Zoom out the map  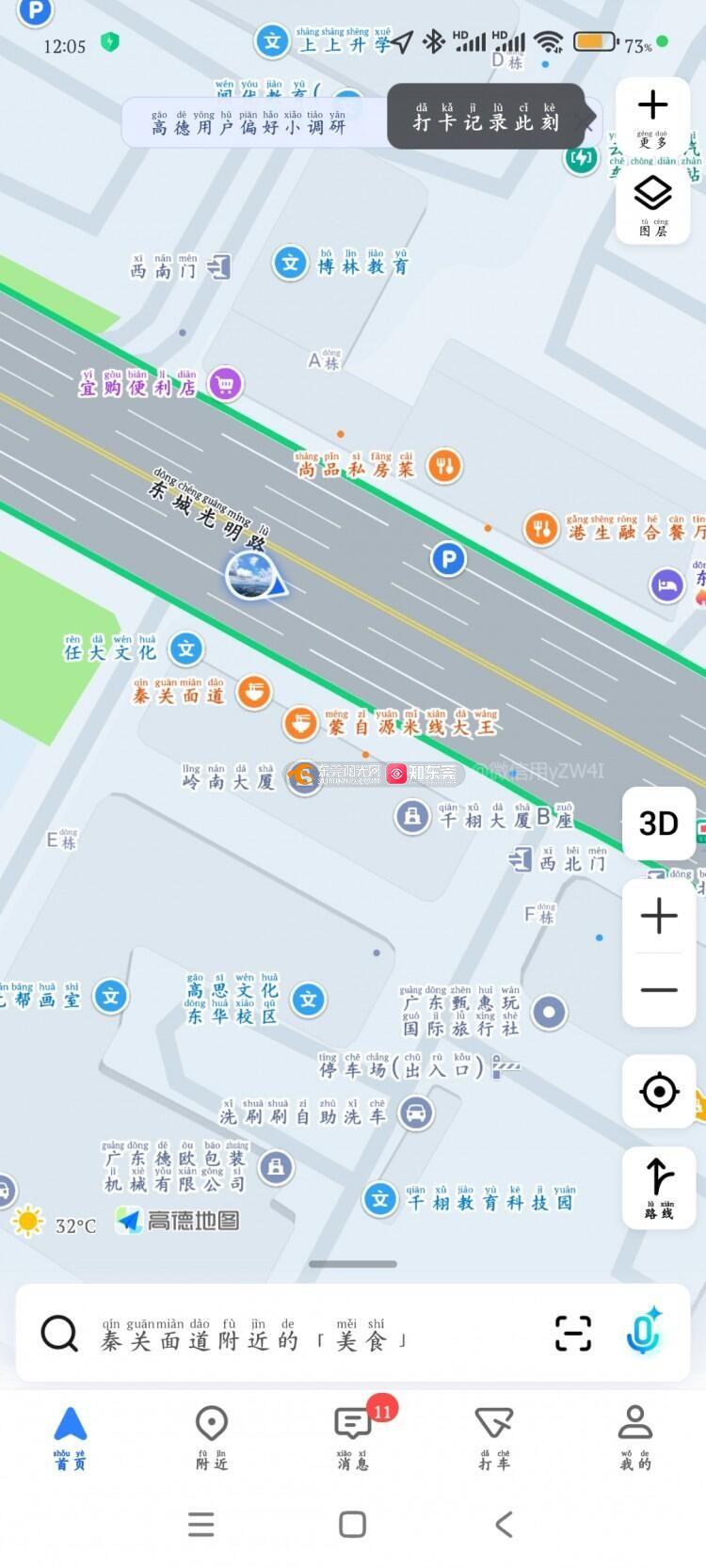pyautogui.click(x=659, y=990)
